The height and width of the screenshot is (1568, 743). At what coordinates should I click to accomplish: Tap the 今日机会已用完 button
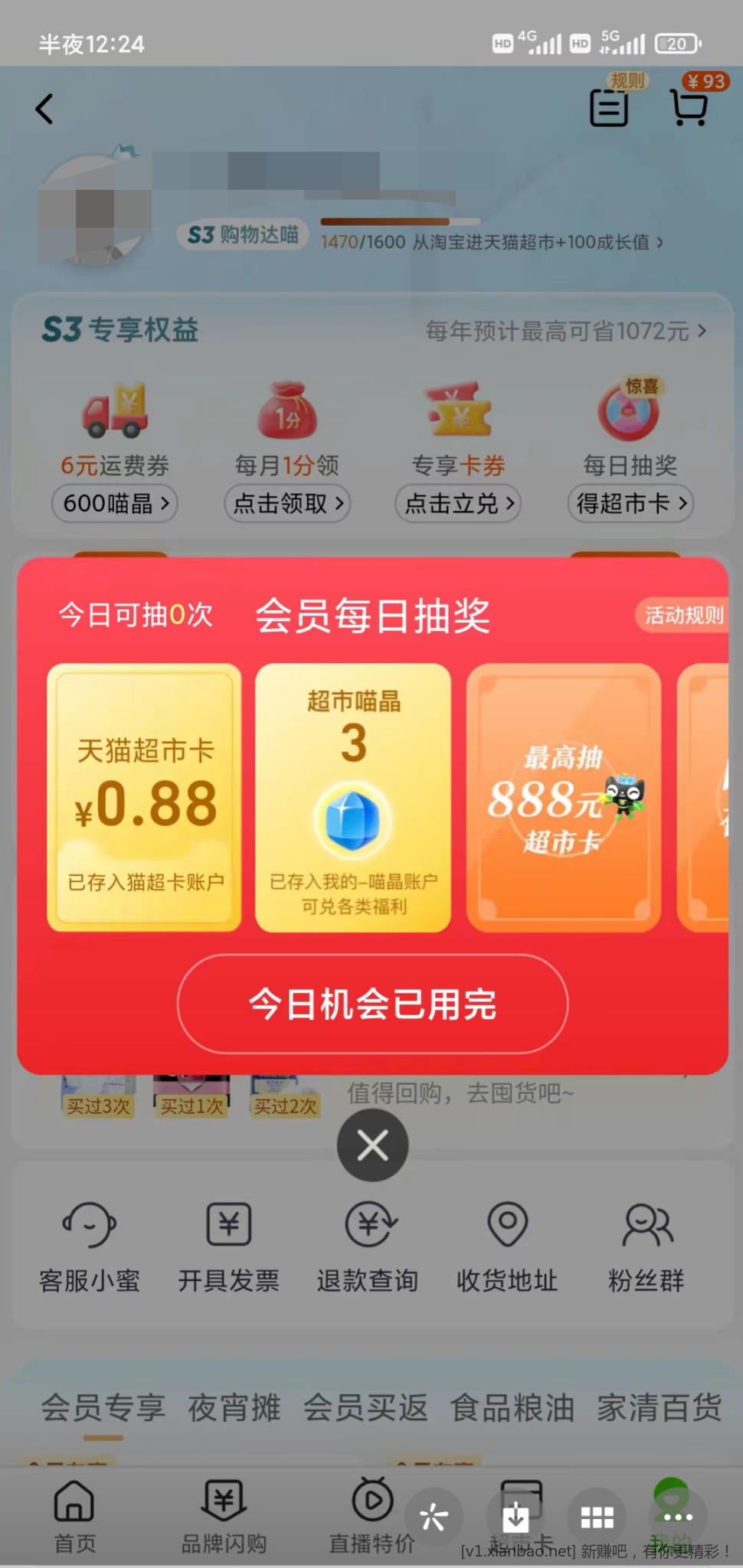(x=372, y=1004)
